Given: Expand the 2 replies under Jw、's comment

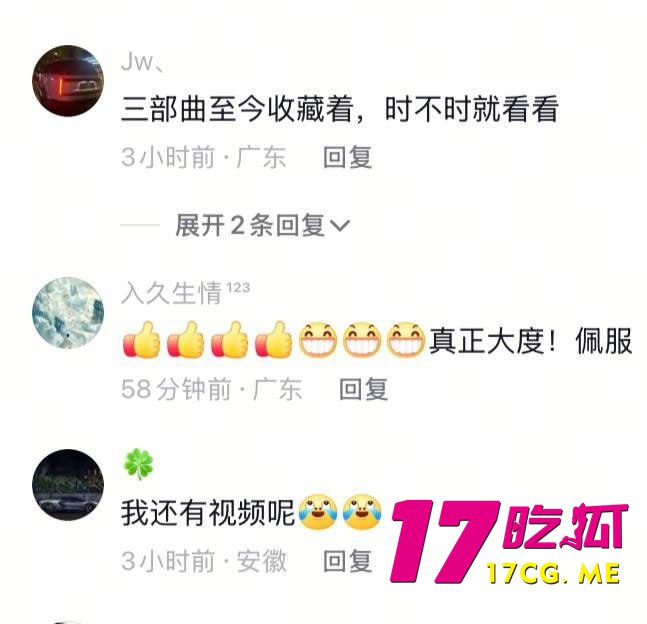Looking at the screenshot, I should tap(262, 226).
